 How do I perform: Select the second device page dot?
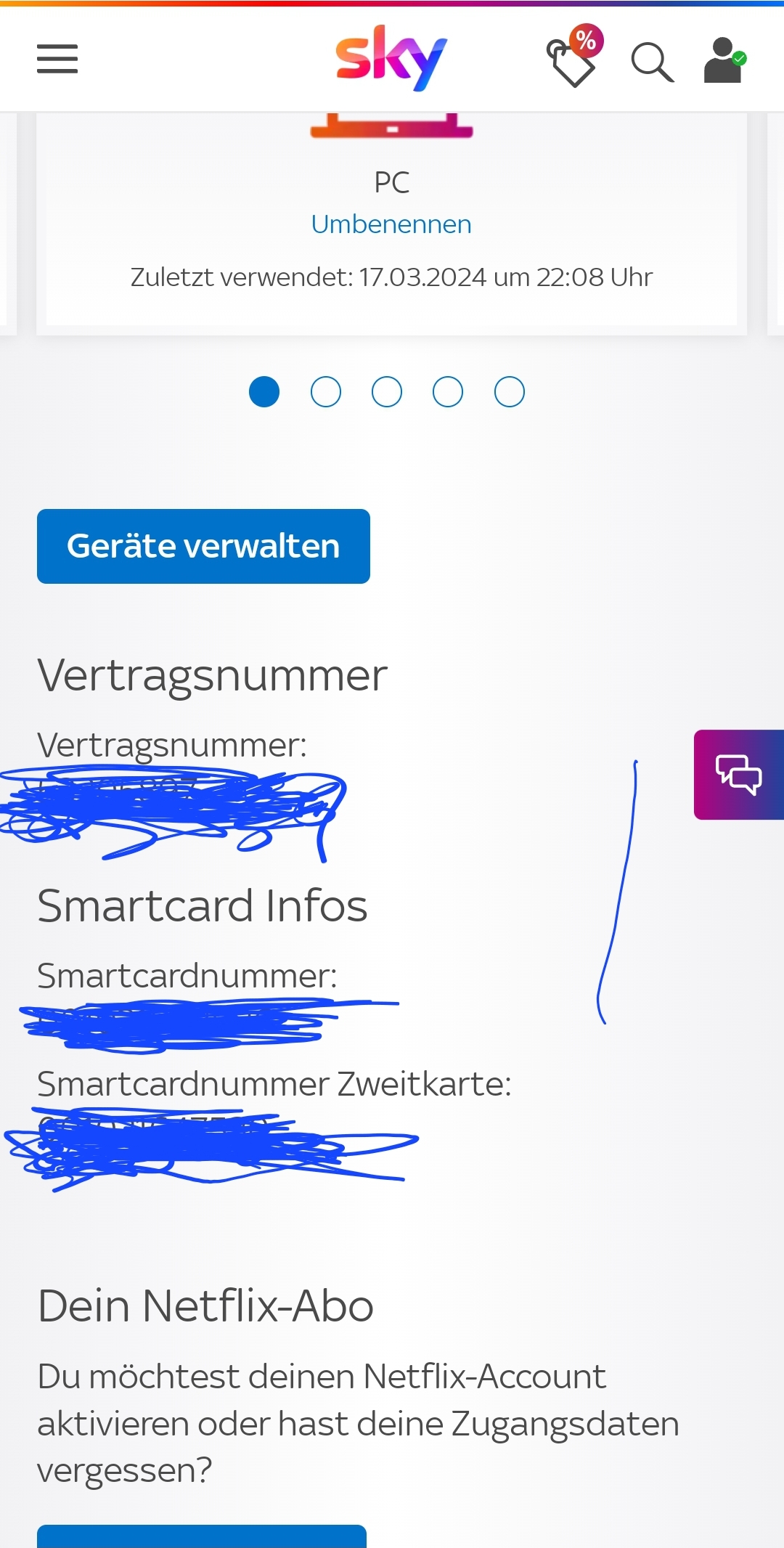pos(326,392)
